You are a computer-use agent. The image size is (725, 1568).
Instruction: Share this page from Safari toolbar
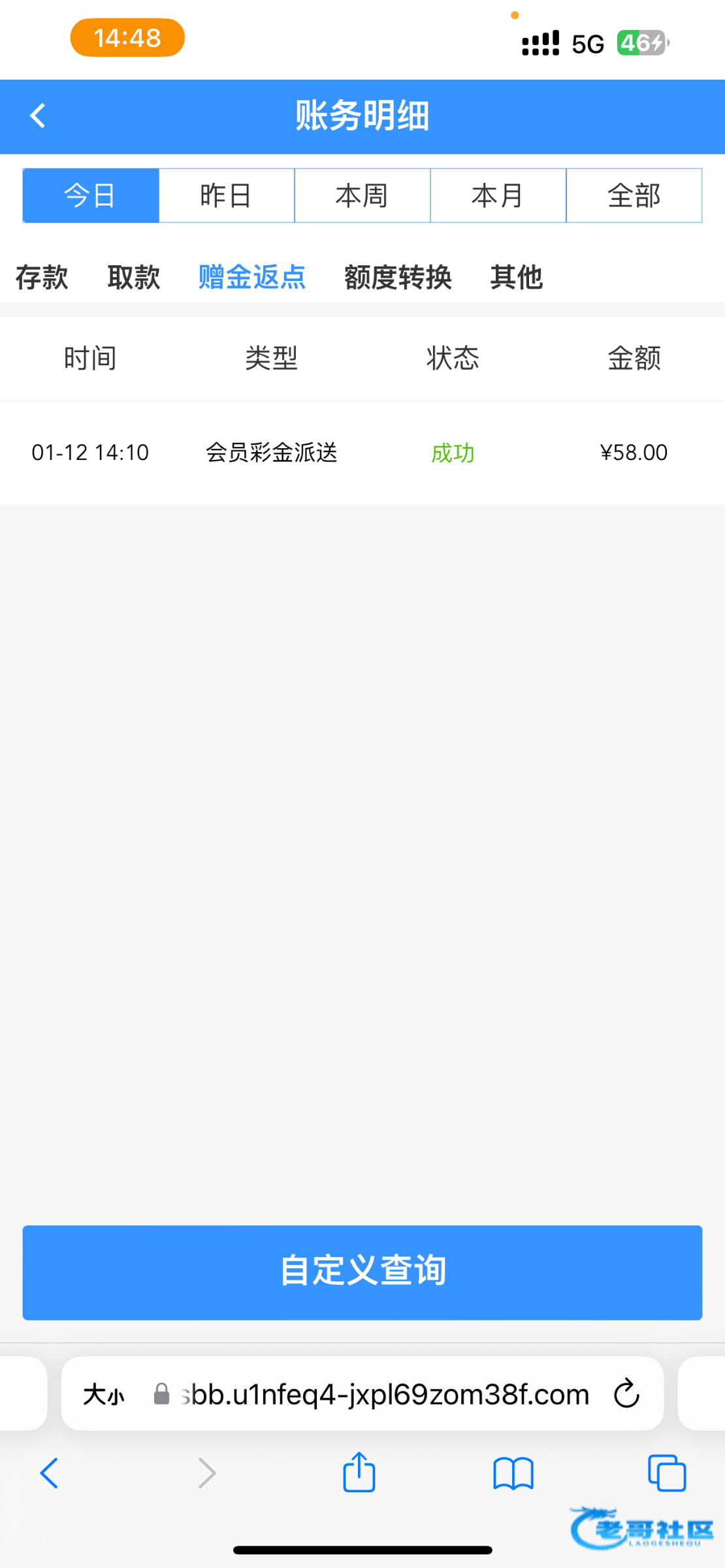click(359, 1473)
